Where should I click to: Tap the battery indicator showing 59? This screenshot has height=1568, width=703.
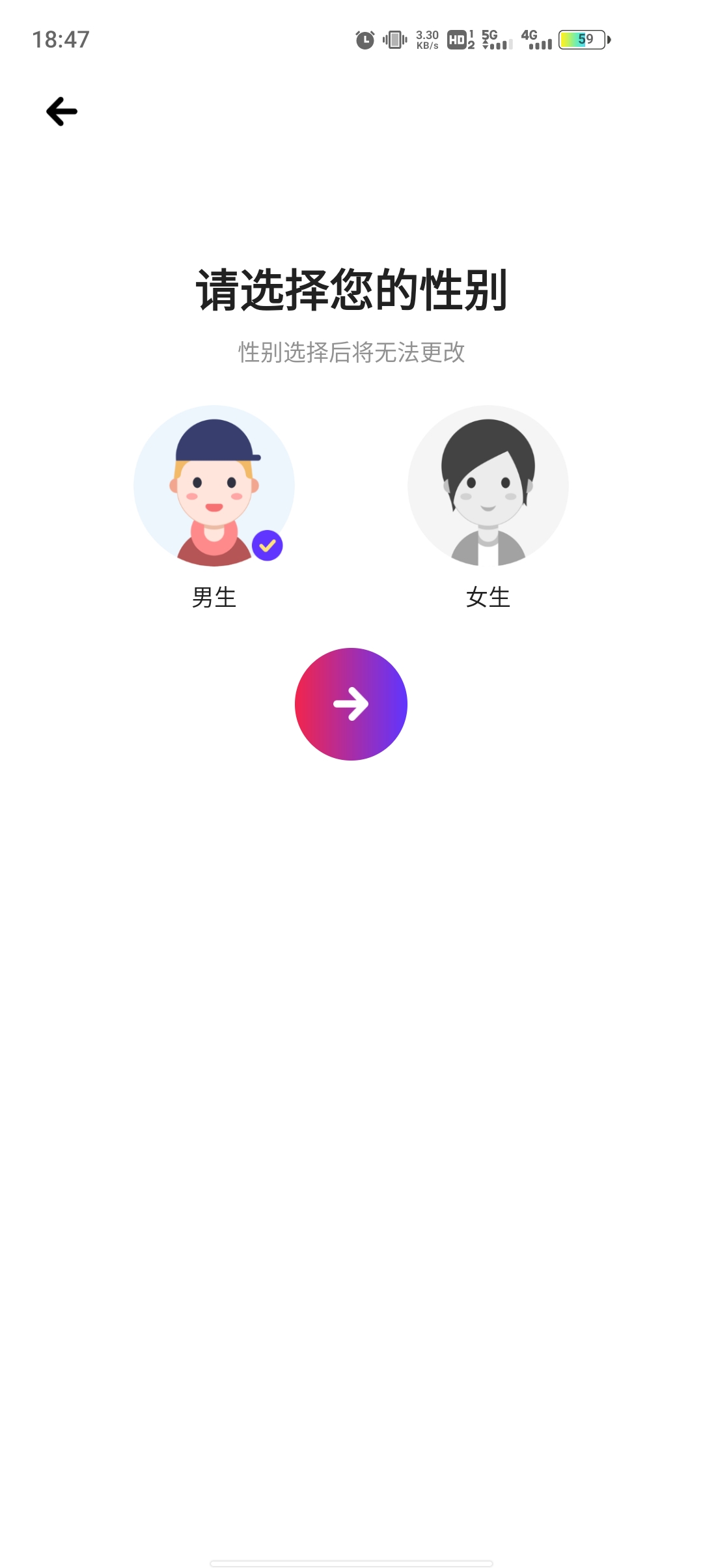(x=583, y=40)
